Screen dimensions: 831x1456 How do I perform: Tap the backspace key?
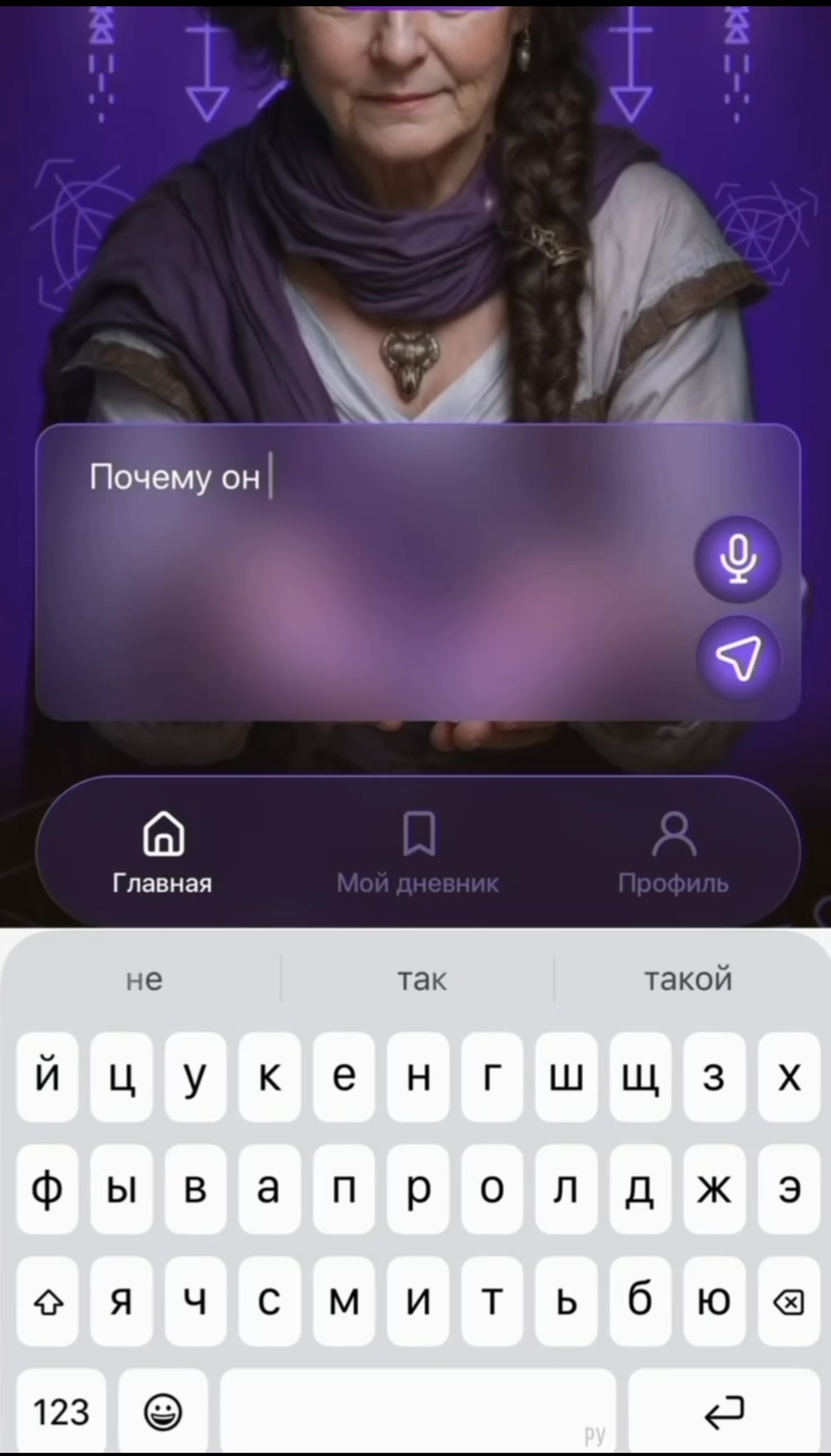(788, 1301)
